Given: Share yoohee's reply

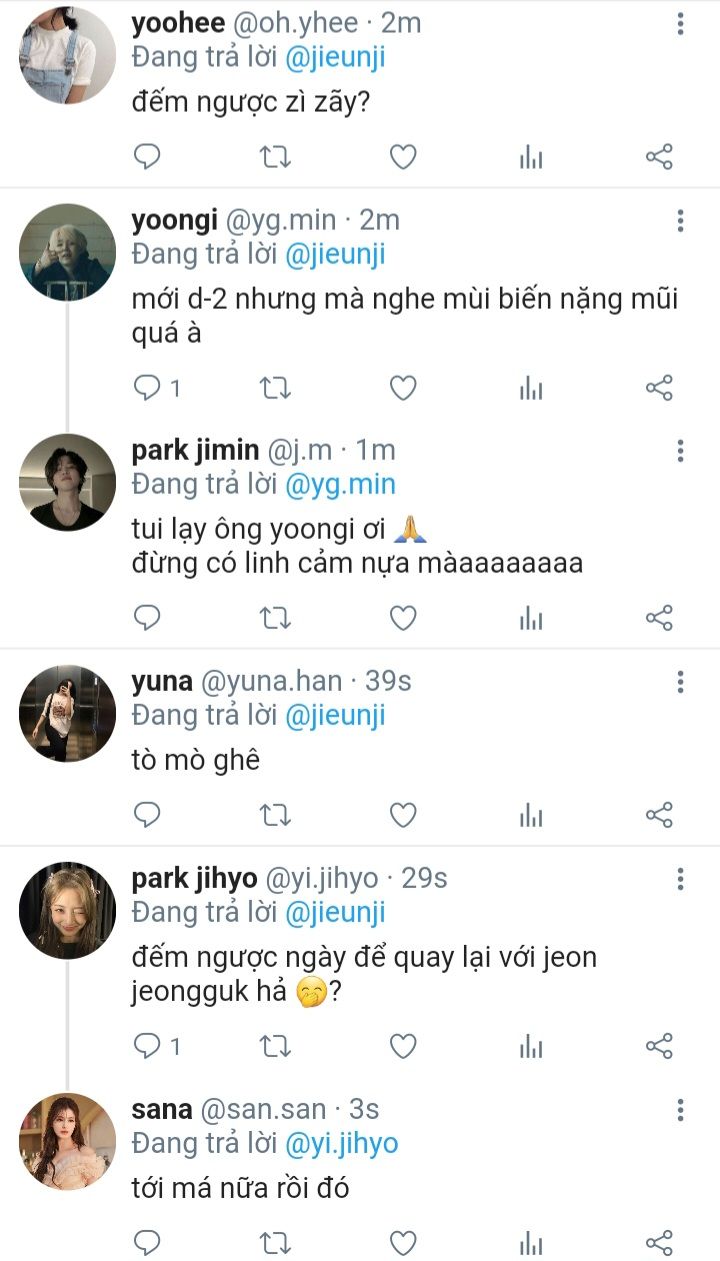Looking at the screenshot, I should click(x=659, y=157).
